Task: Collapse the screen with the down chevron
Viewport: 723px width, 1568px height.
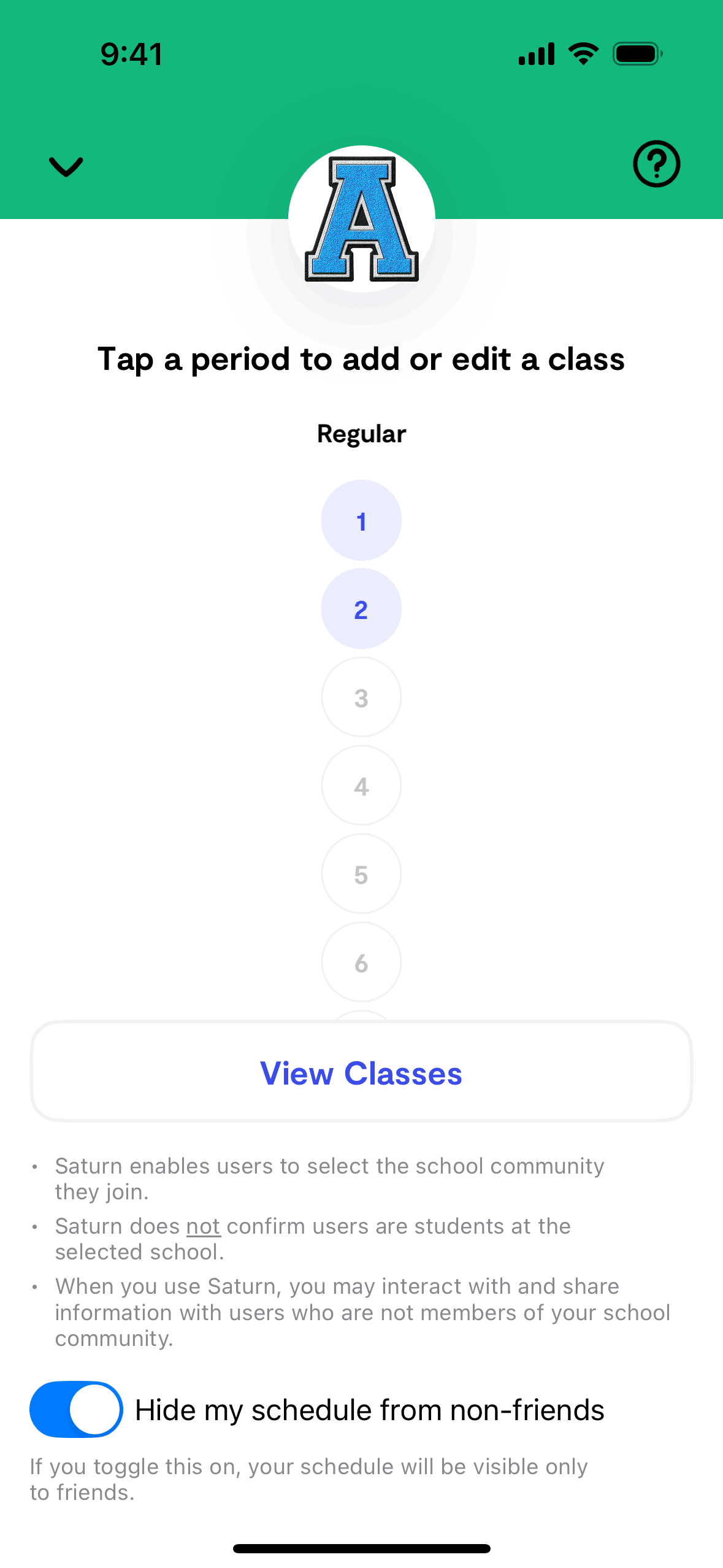Action: [66, 166]
